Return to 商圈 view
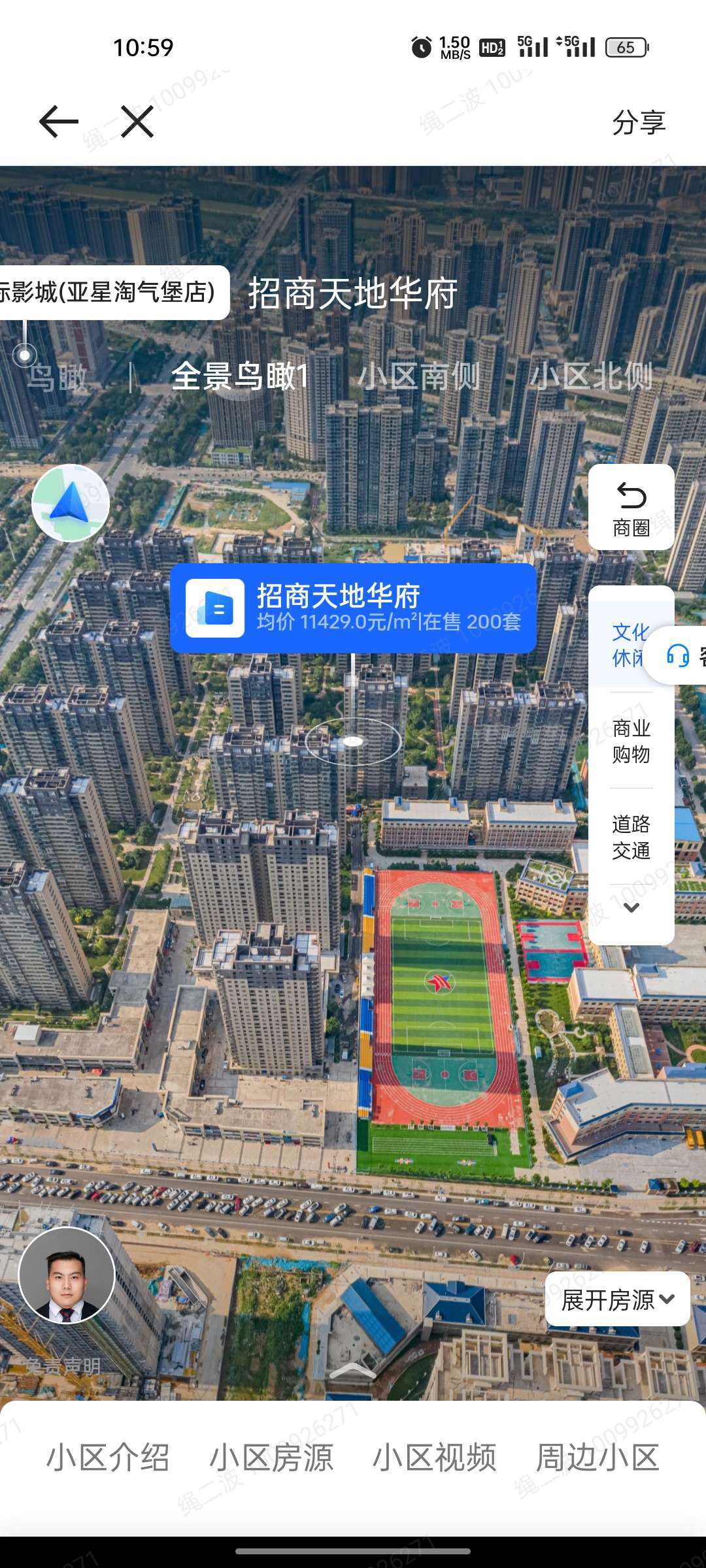This screenshot has width=706, height=1568. click(631, 508)
